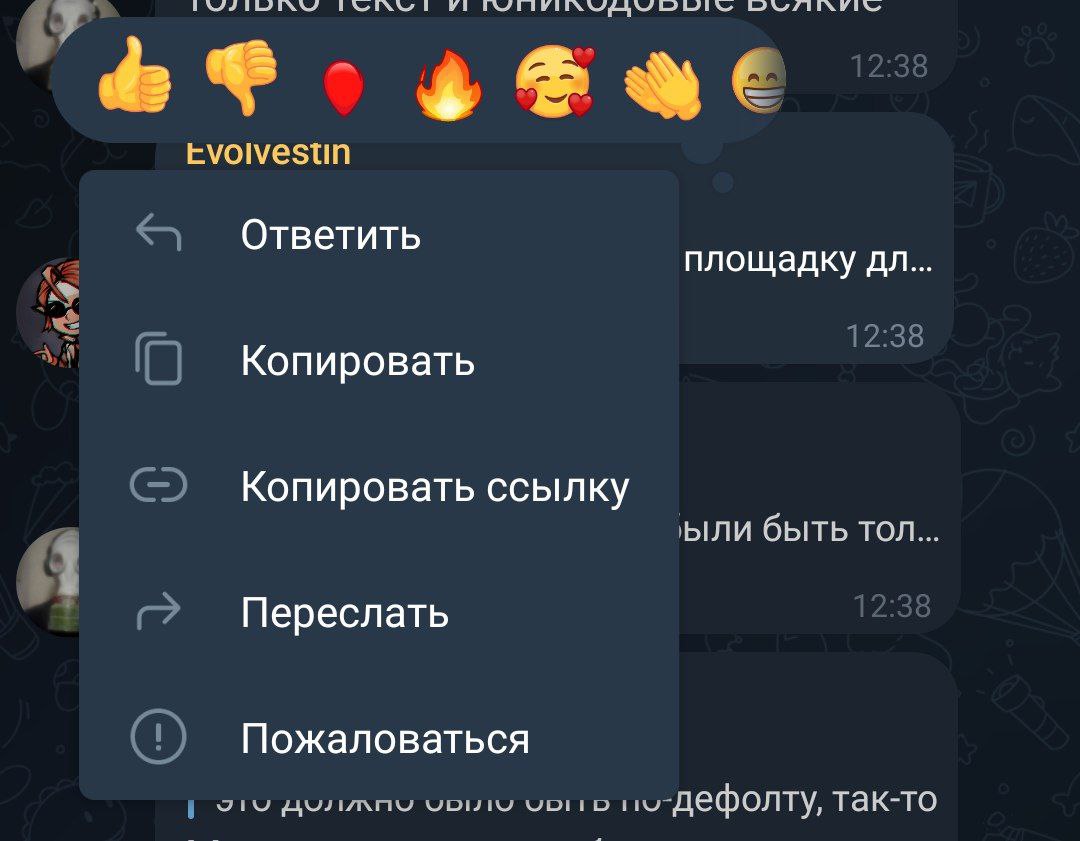1080x841 pixels.
Task: React with the thumbs up emoji
Action: tap(134, 77)
